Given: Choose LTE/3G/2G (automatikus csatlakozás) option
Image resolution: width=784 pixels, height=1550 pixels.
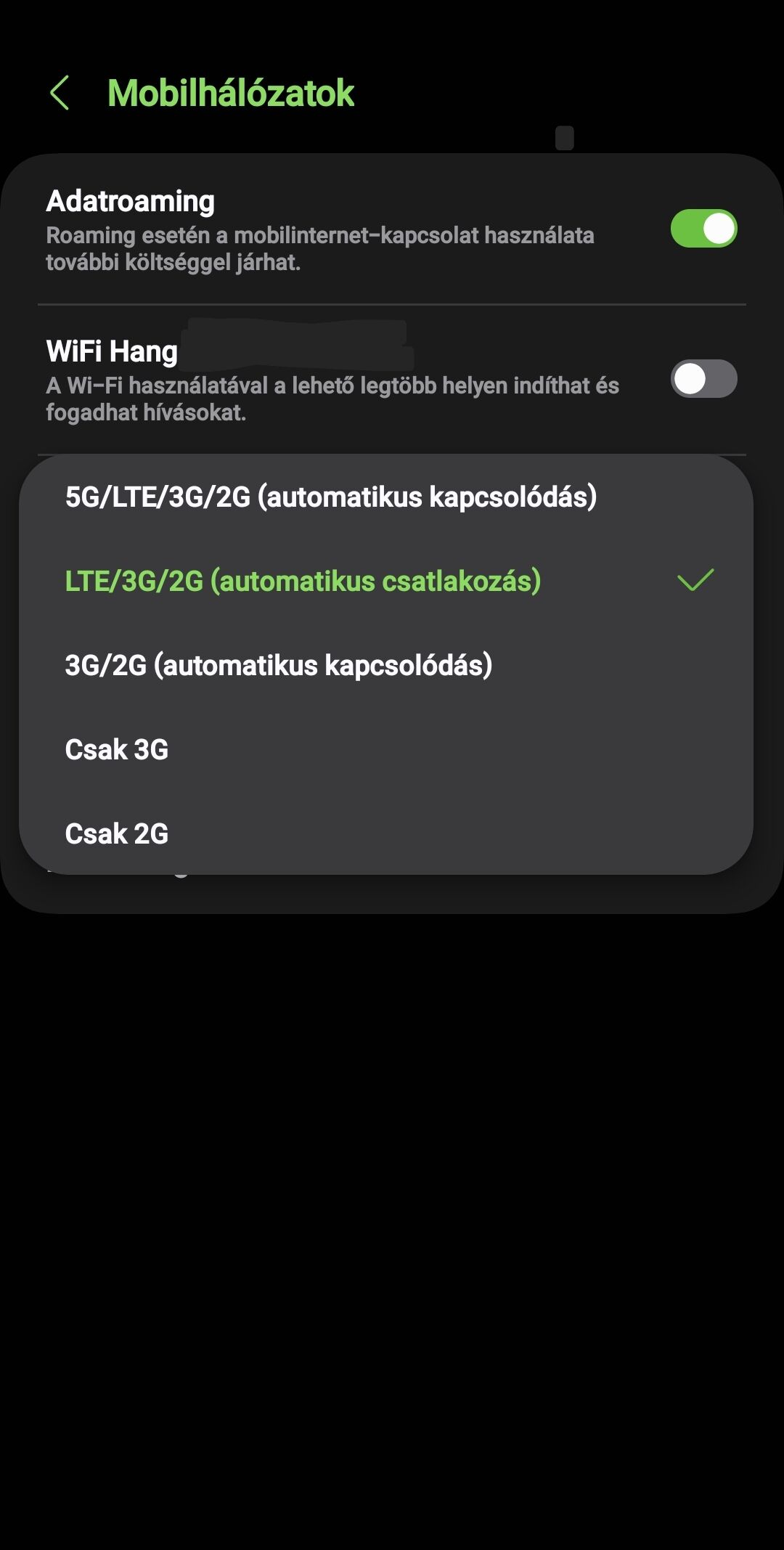Looking at the screenshot, I should click(386, 581).
